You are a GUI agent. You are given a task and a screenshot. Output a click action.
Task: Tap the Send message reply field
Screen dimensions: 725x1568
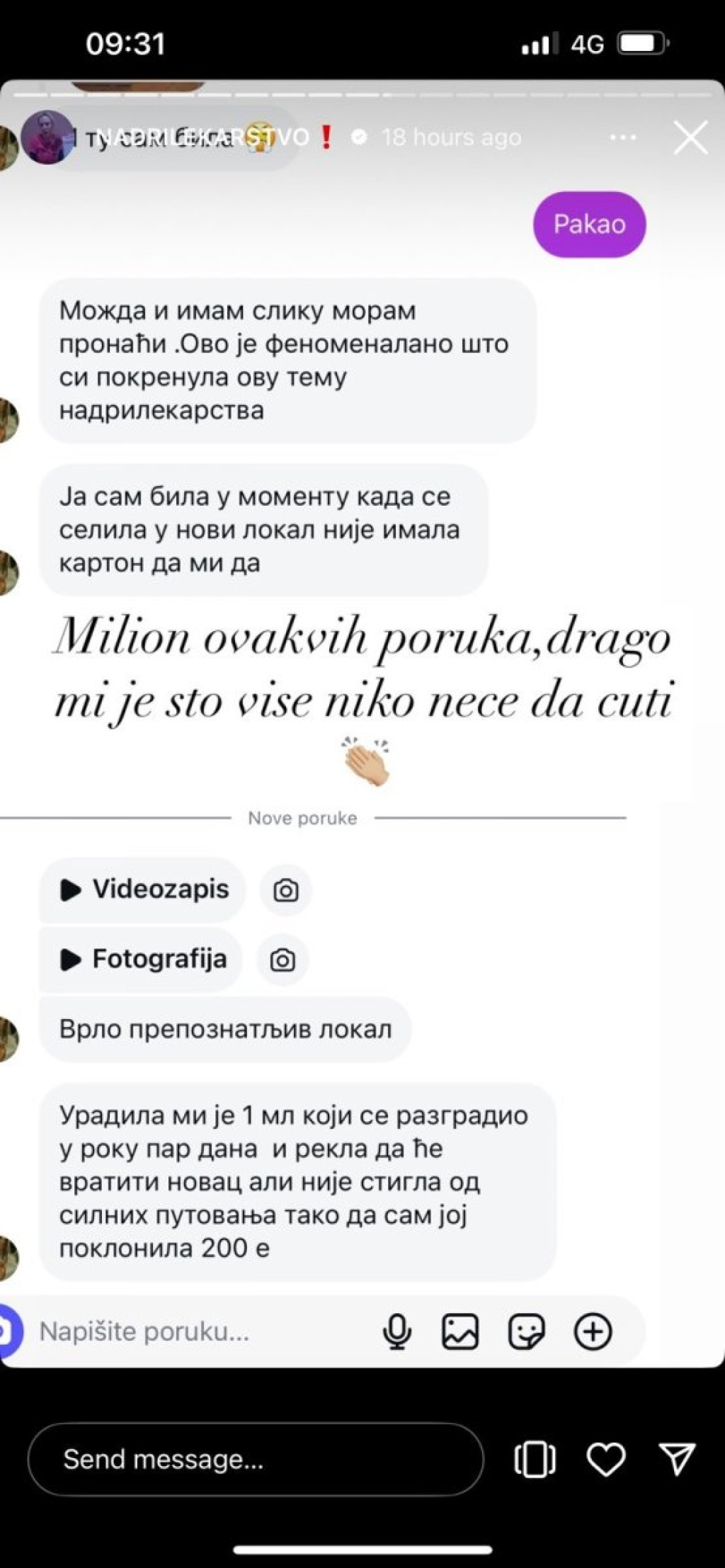pyautogui.click(x=255, y=1460)
